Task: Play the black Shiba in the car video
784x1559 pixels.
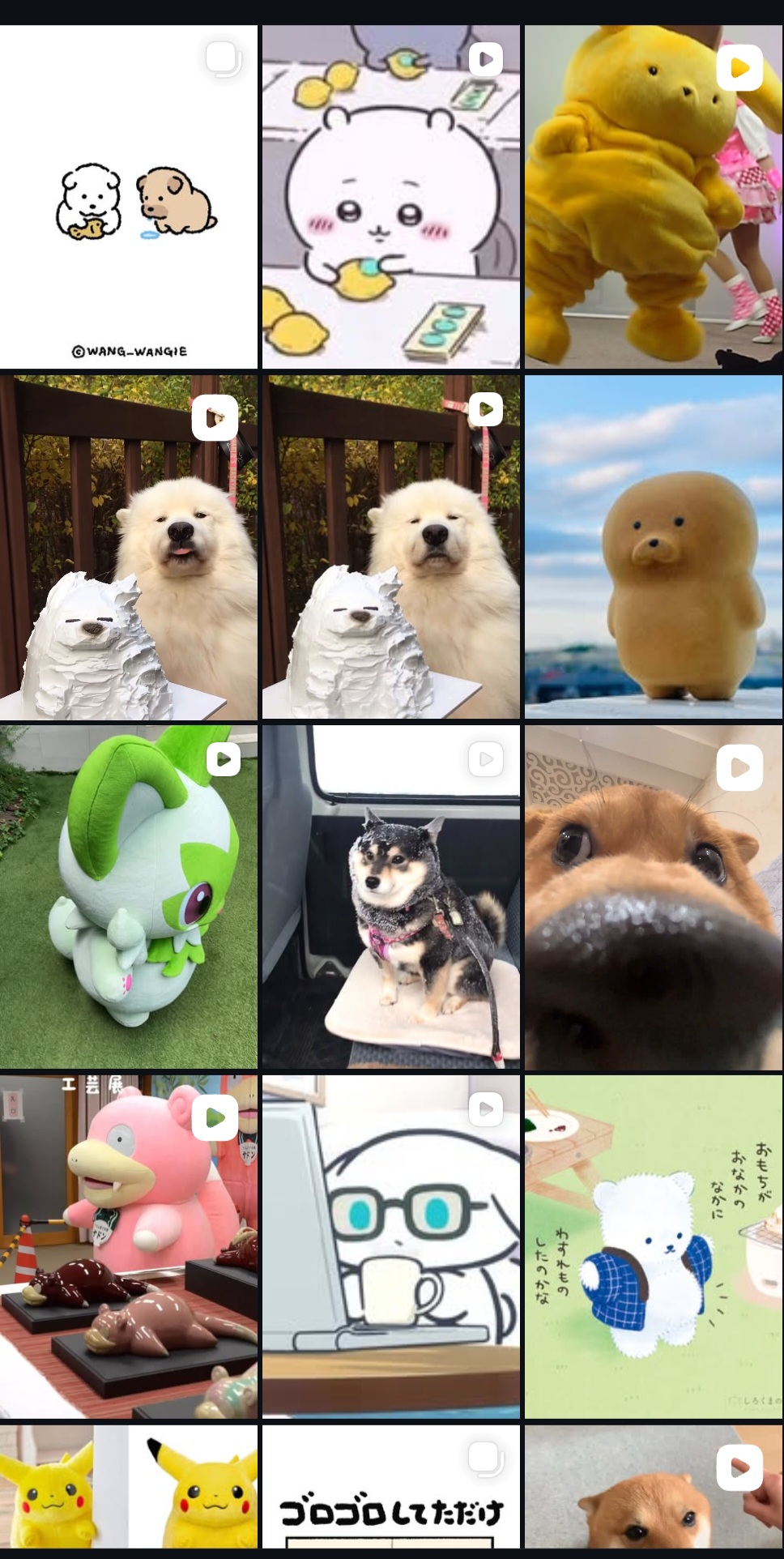Action: point(391,897)
